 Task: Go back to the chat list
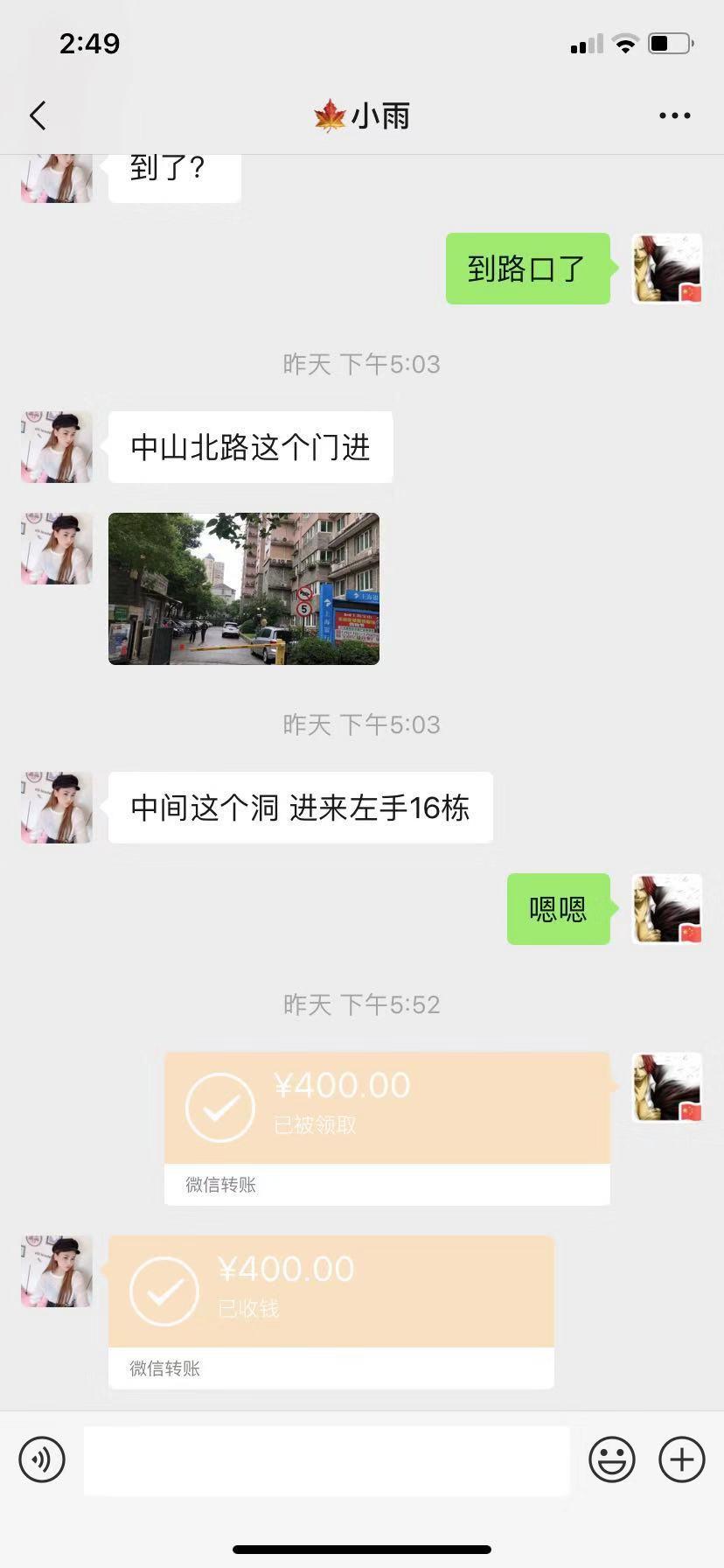[x=38, y=115]
